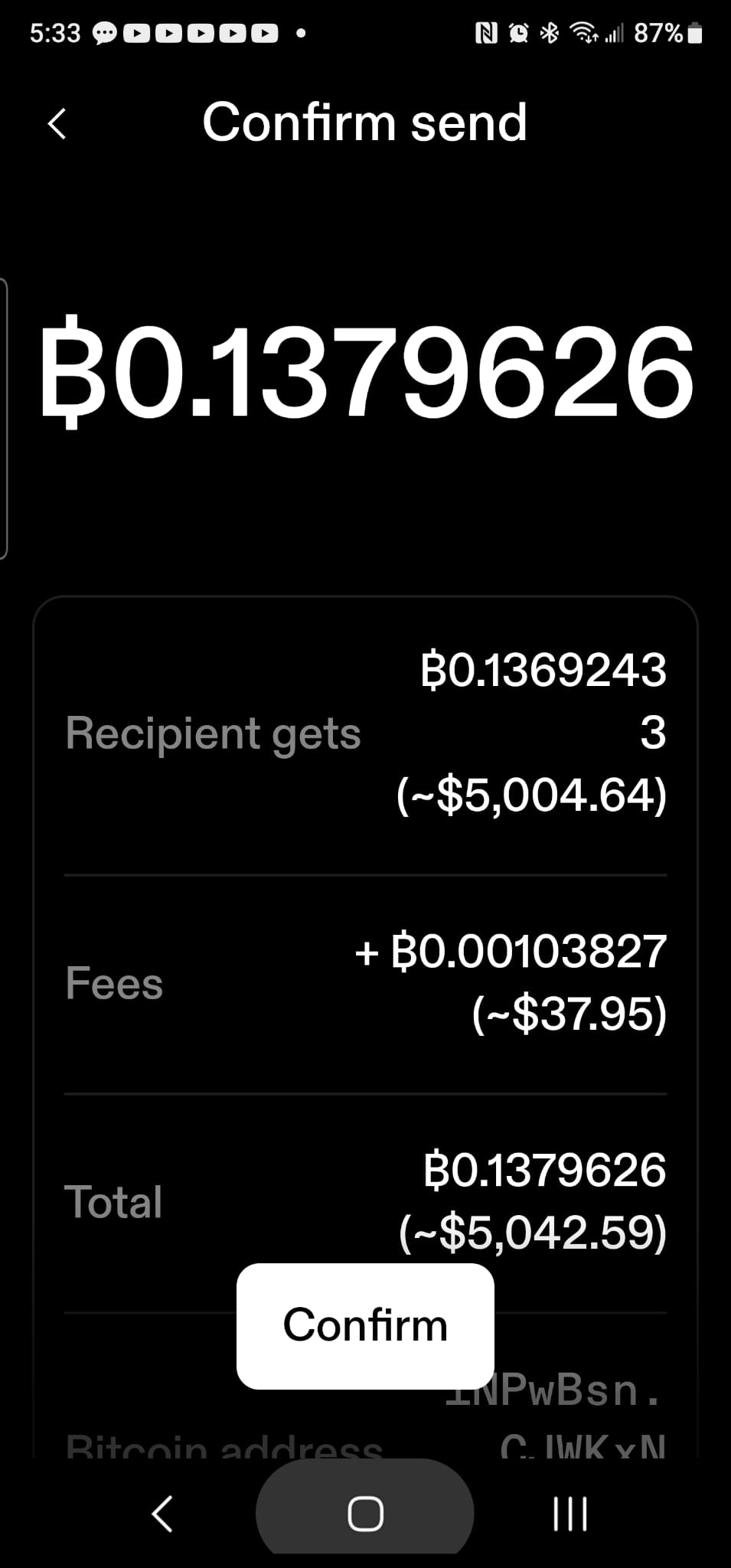Tap the back arrow on Confirm send screen

(57, 122)
